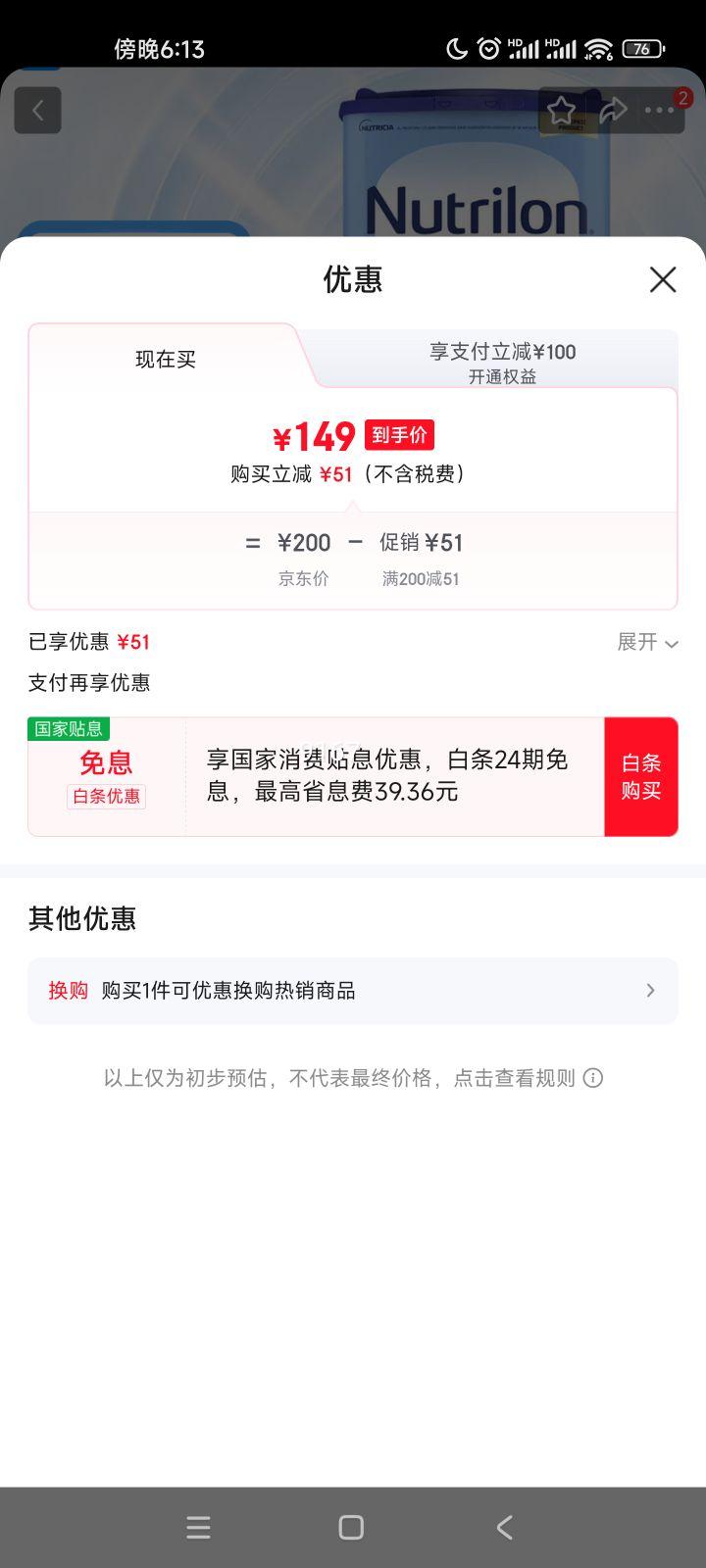Click the back arrow on the product image
The width and height of the screenshot is (706, 1568).
click(x=37, y=110)
